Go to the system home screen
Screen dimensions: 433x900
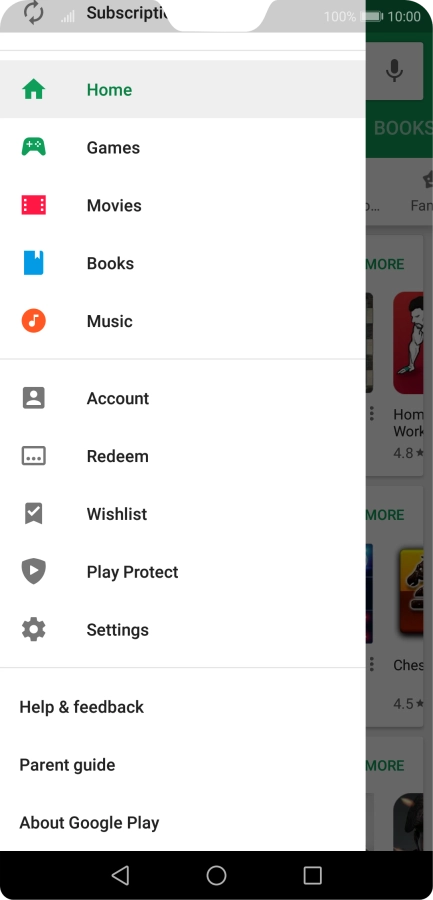coord(216,875)
